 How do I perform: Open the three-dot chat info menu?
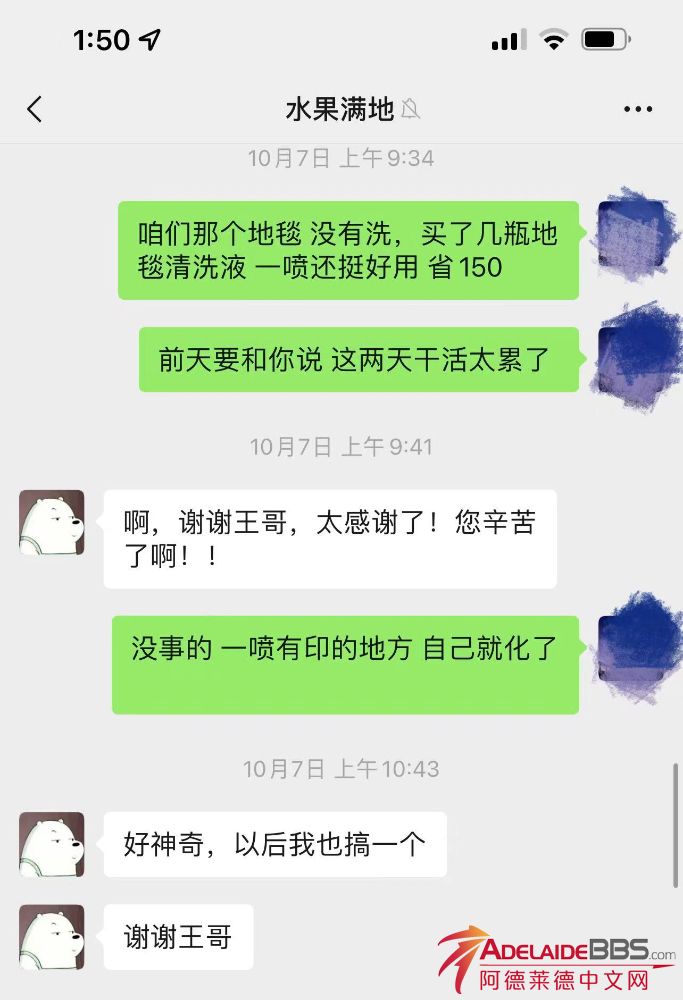pyautogui.click(x=637, y=109)
